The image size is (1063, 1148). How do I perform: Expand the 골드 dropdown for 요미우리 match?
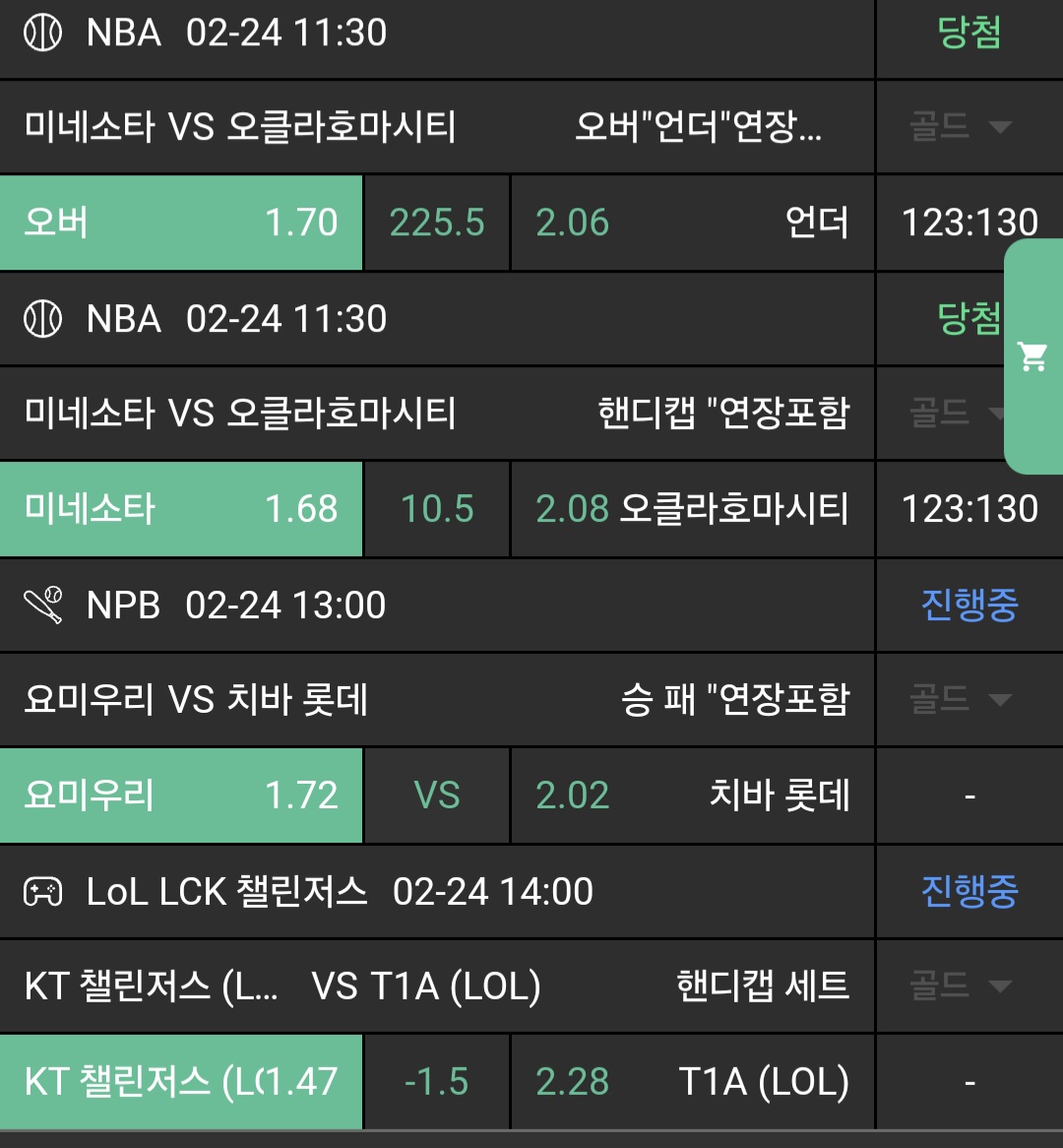[960, 700]
